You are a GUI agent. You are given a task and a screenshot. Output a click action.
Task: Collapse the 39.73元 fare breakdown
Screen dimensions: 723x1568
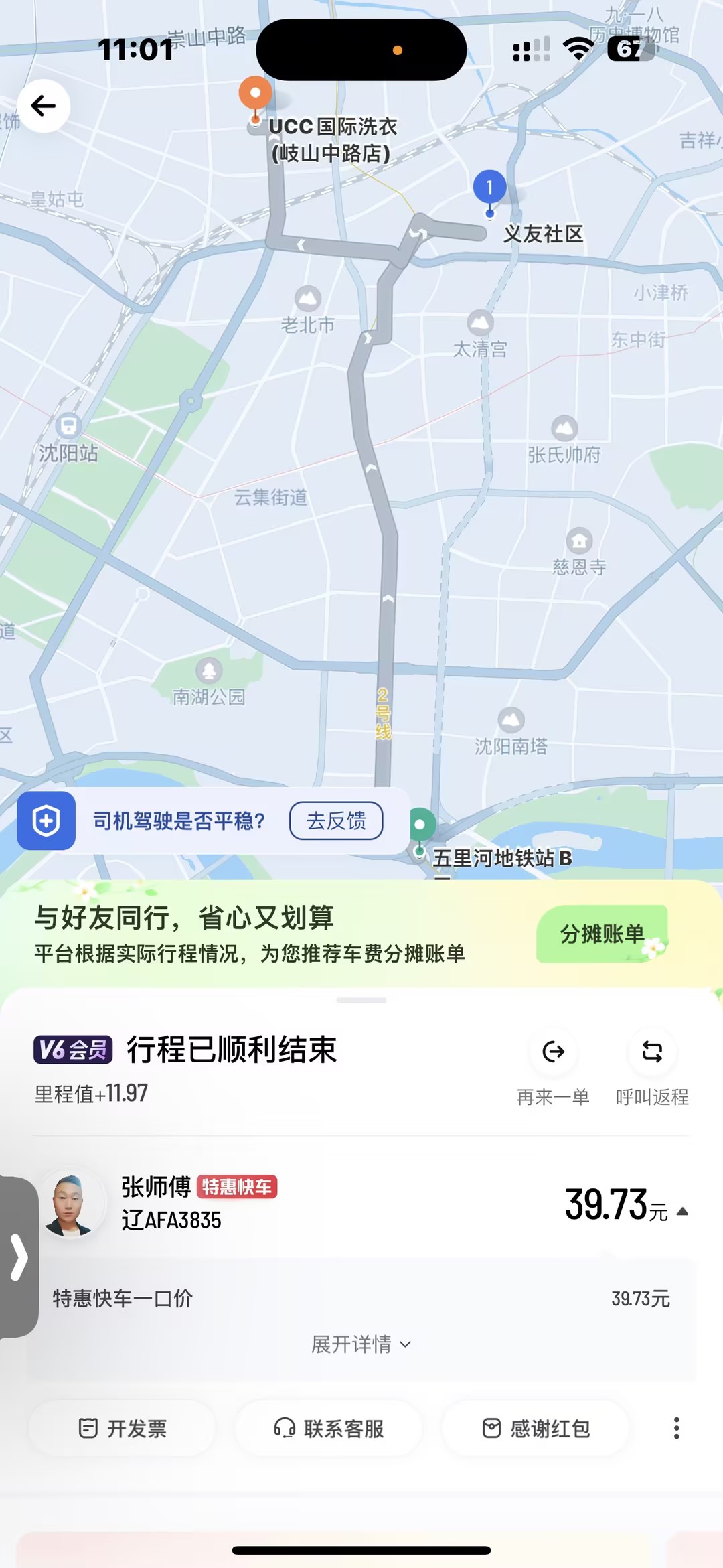[682, 1211]
